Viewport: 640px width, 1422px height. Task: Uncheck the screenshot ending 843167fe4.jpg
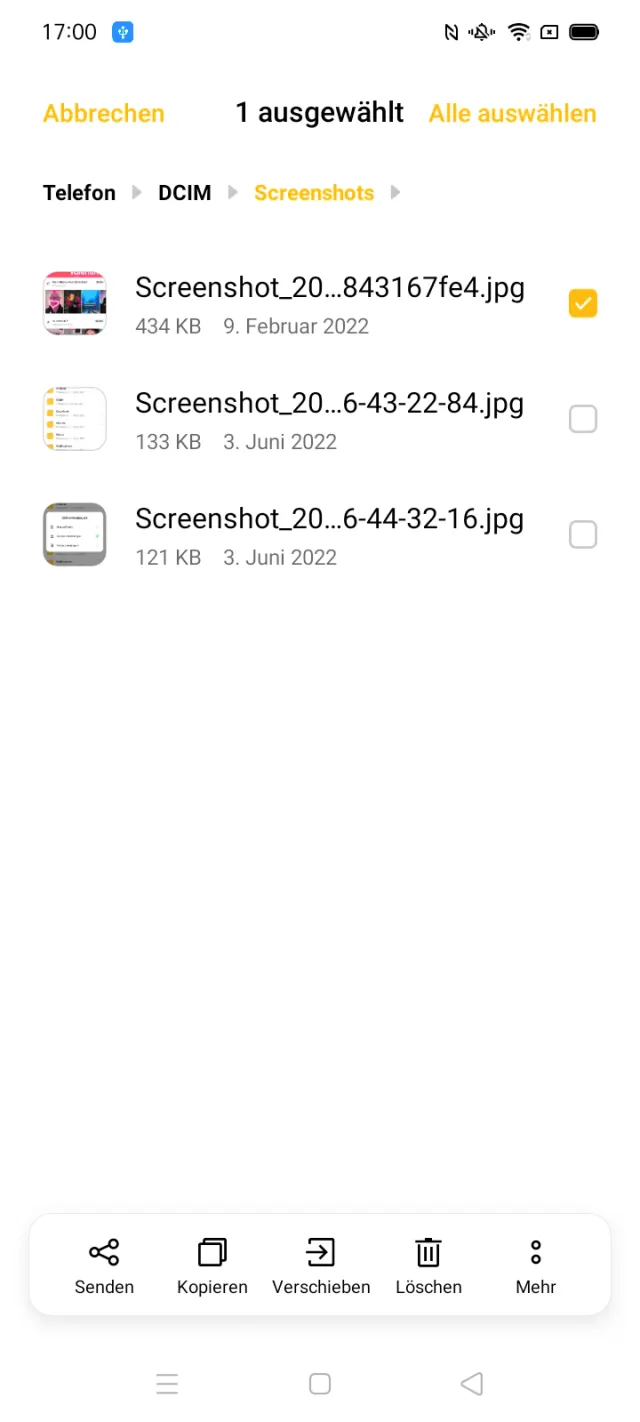pyautogui.click(x=583, y=304)
